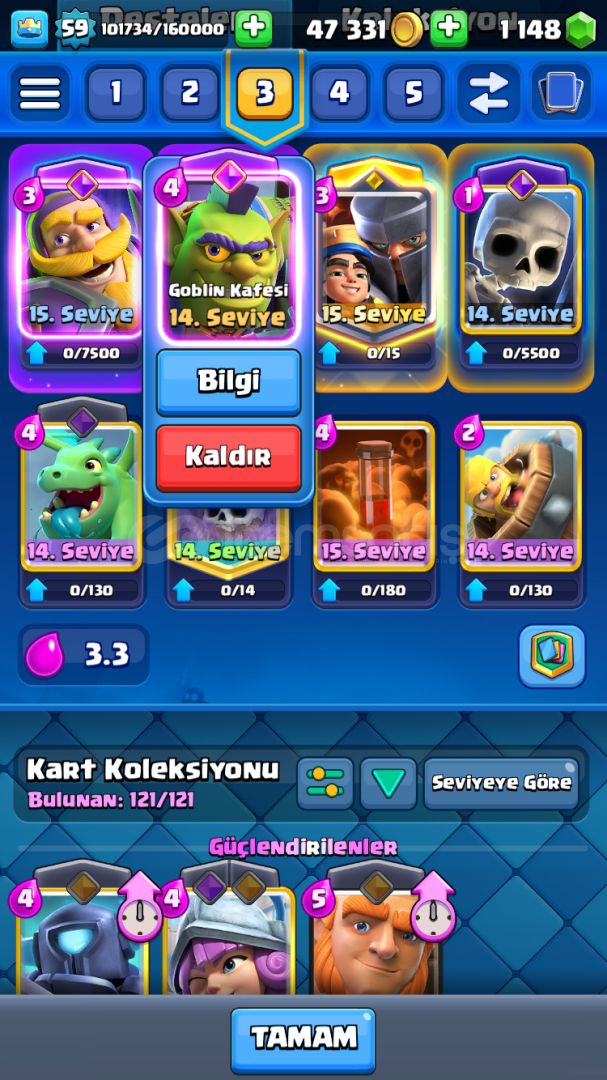The width and height of the screenshot is (607, 1080).
Task: Open the card stack icon
Action: click(x=560, y=93)
